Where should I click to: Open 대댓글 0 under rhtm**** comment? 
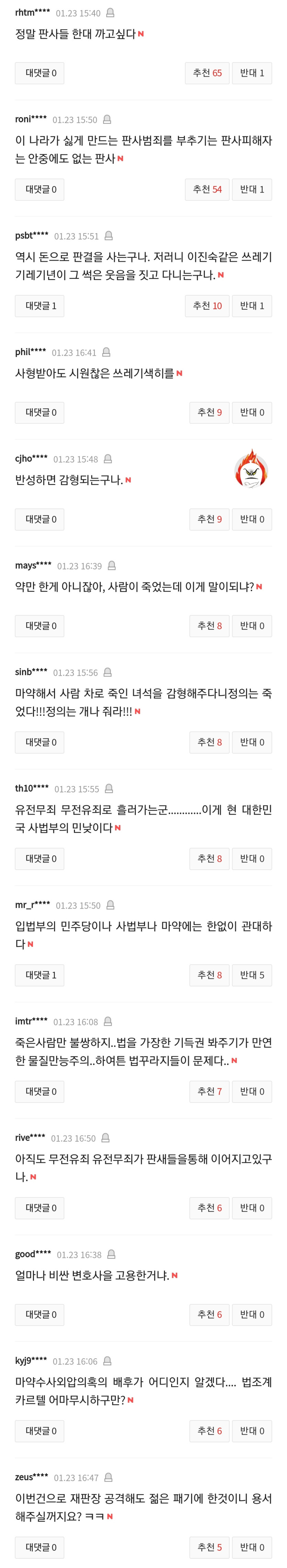(41, 73)
